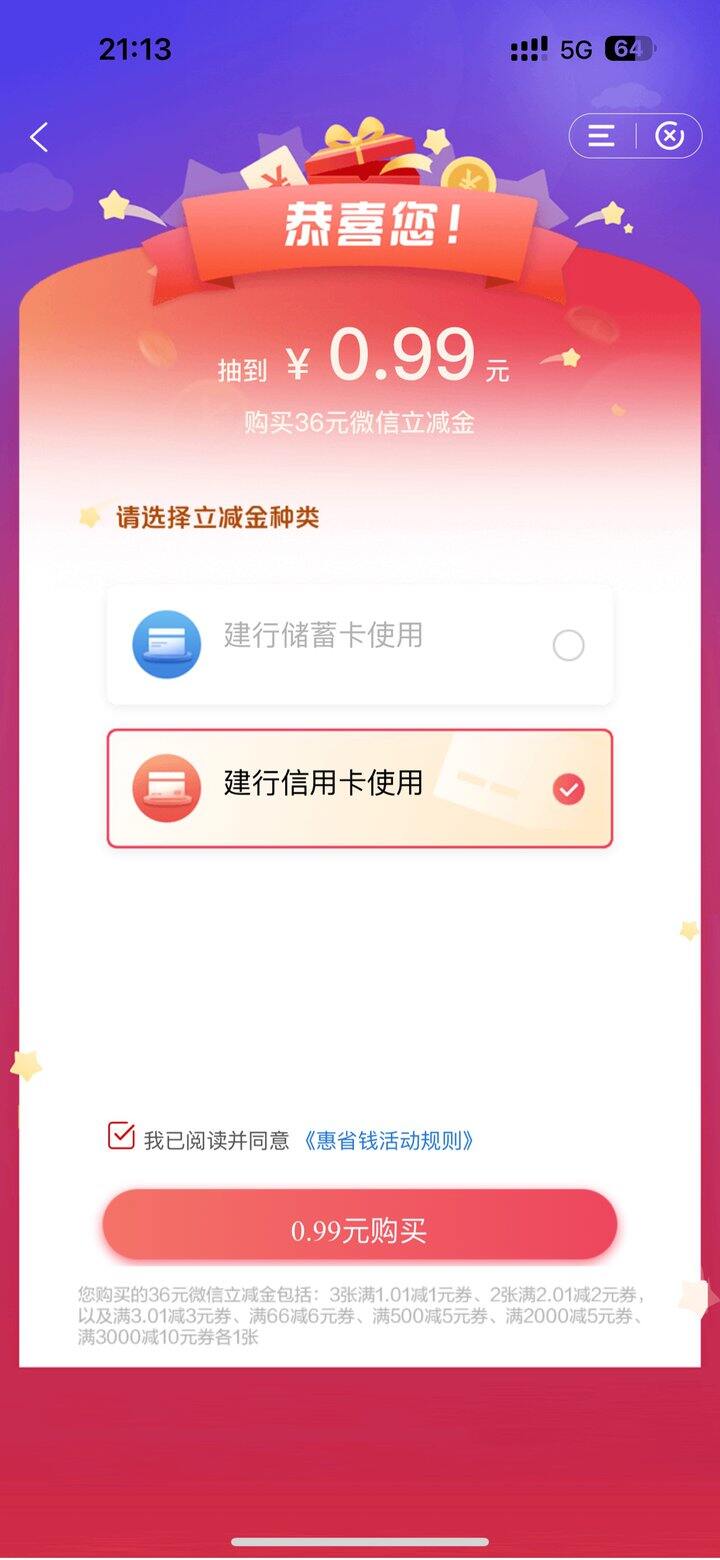Tap the back arrow at top left
The width and height of the screenshot is (720, 1560).
[38, 136]
